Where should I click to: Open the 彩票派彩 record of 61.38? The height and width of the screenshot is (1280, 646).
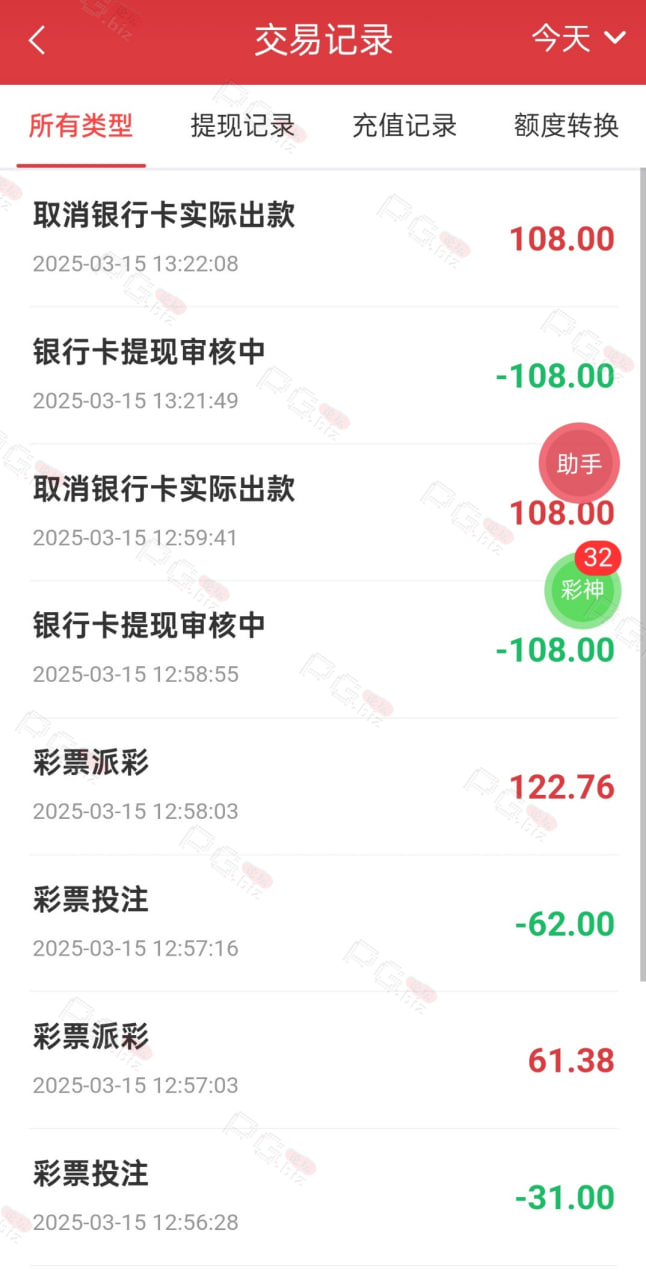click(323, 1061)
